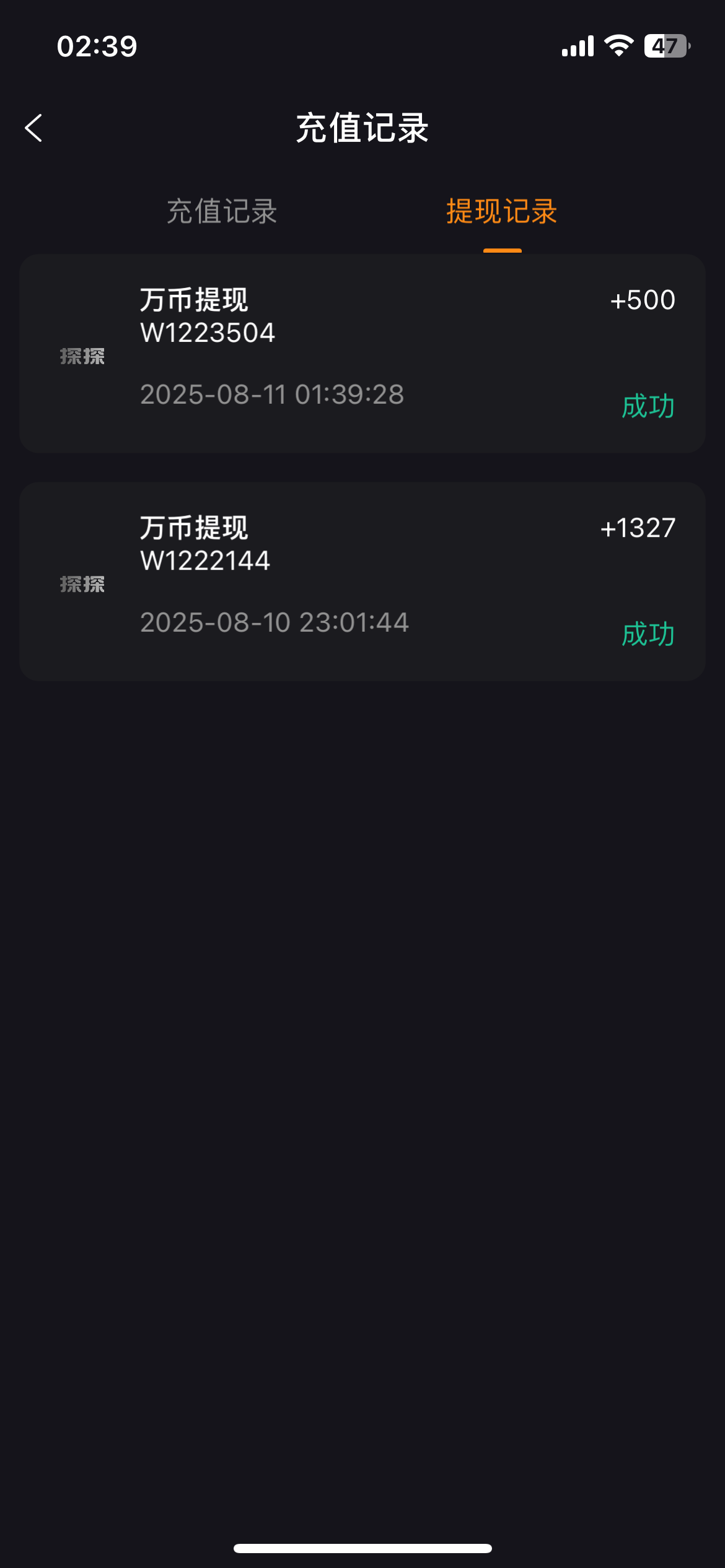Select the 提现记录 tab

(x=502, y=212)
